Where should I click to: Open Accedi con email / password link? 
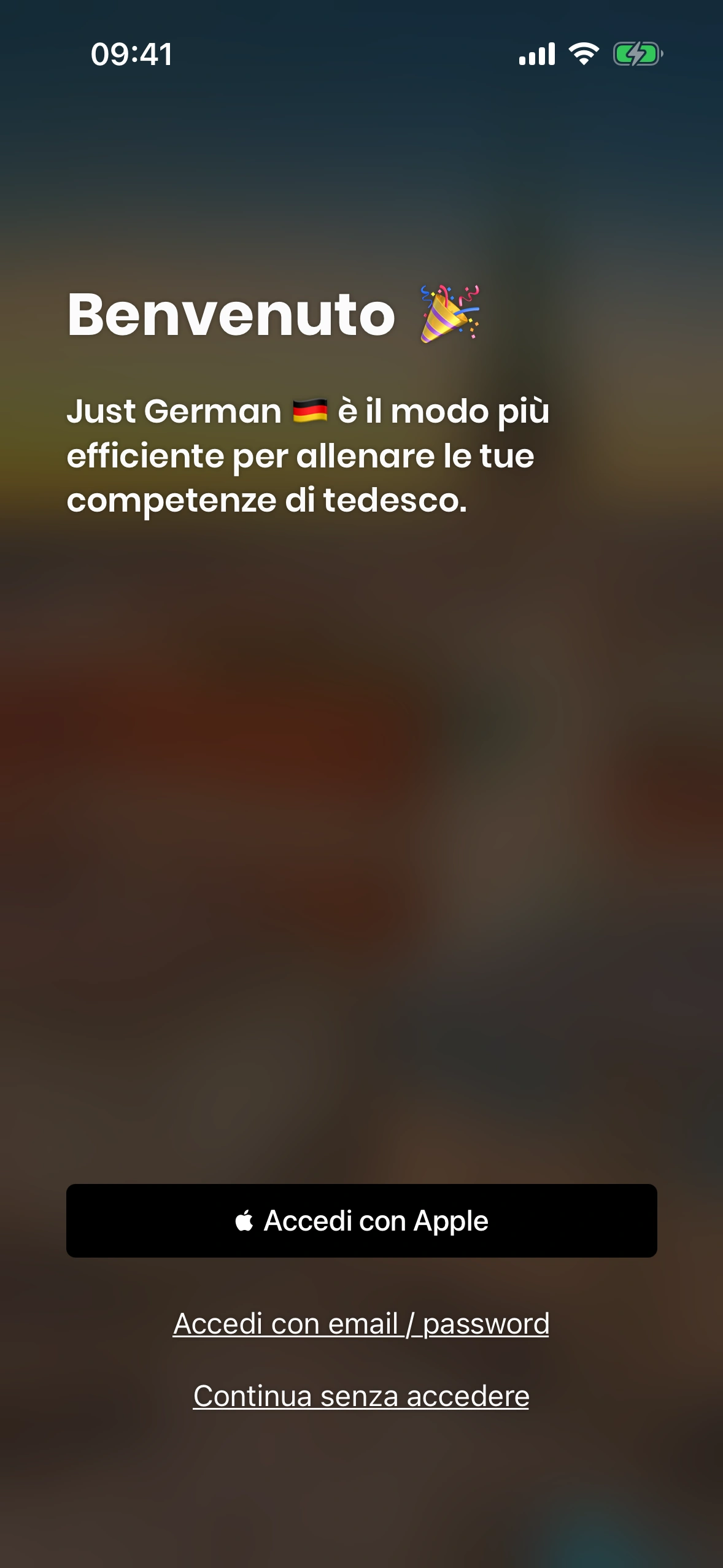361,1324
